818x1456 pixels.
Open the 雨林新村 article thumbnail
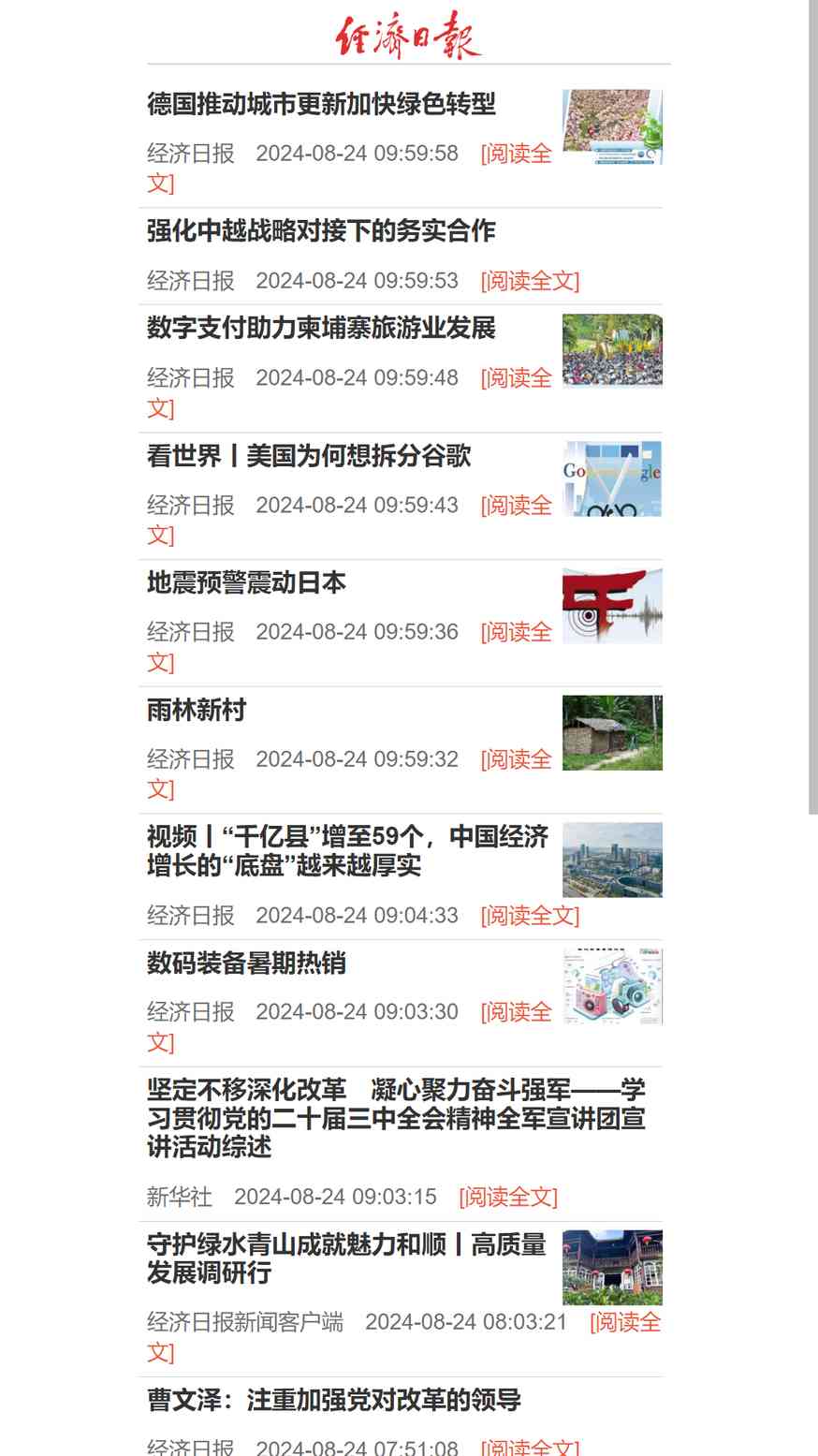(612, 733)
